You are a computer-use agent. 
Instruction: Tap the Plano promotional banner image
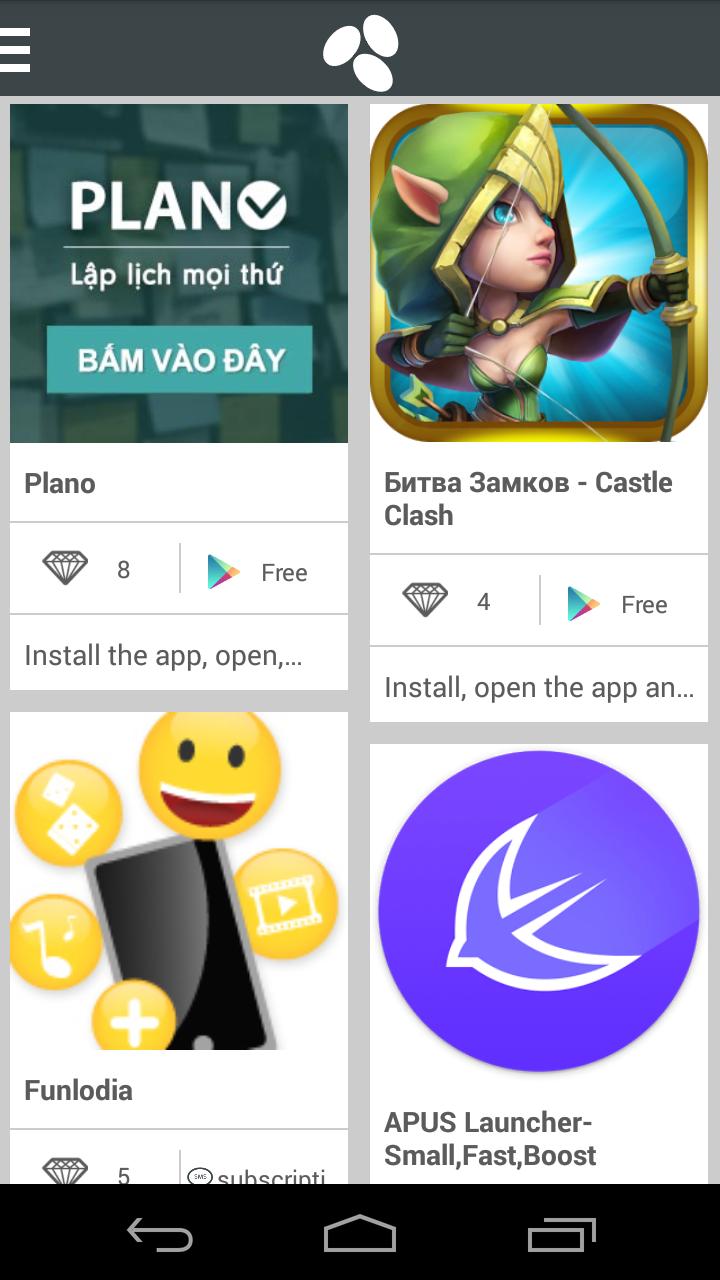pos(179,271)
